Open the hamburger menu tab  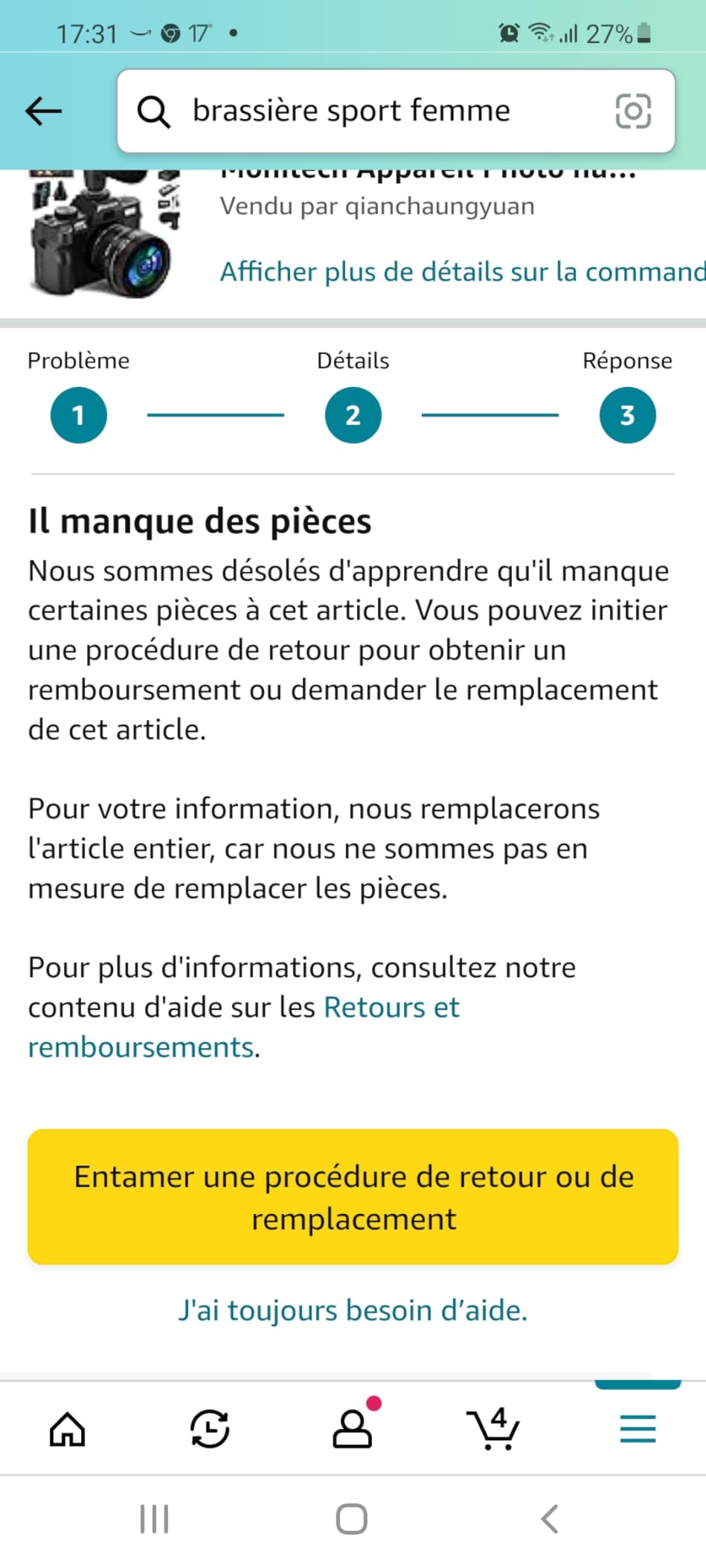(638, 1429)
